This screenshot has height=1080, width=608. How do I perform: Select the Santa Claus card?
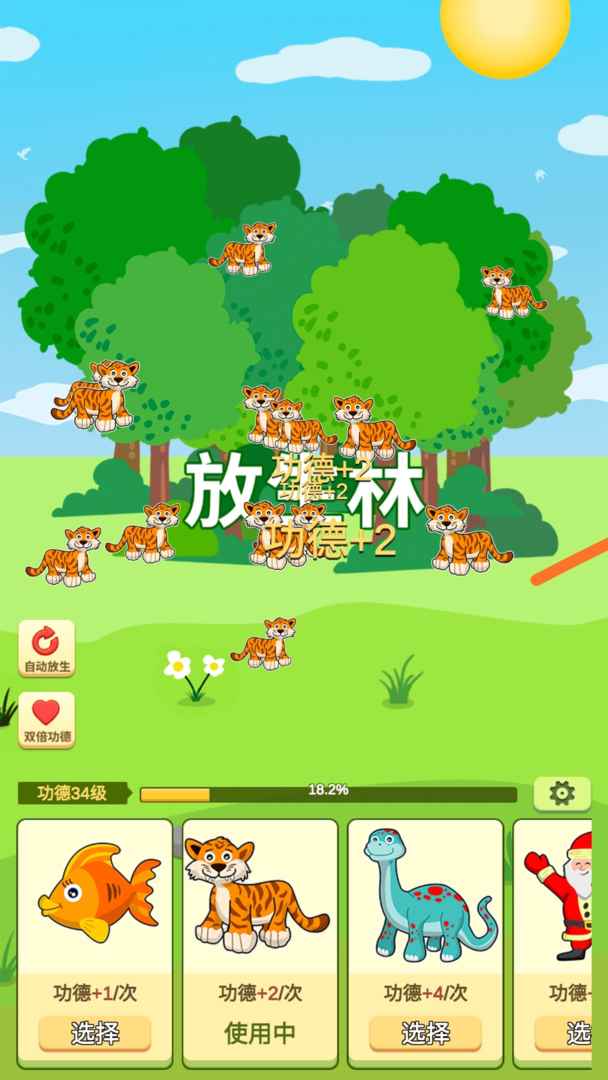click(565, 1033)
